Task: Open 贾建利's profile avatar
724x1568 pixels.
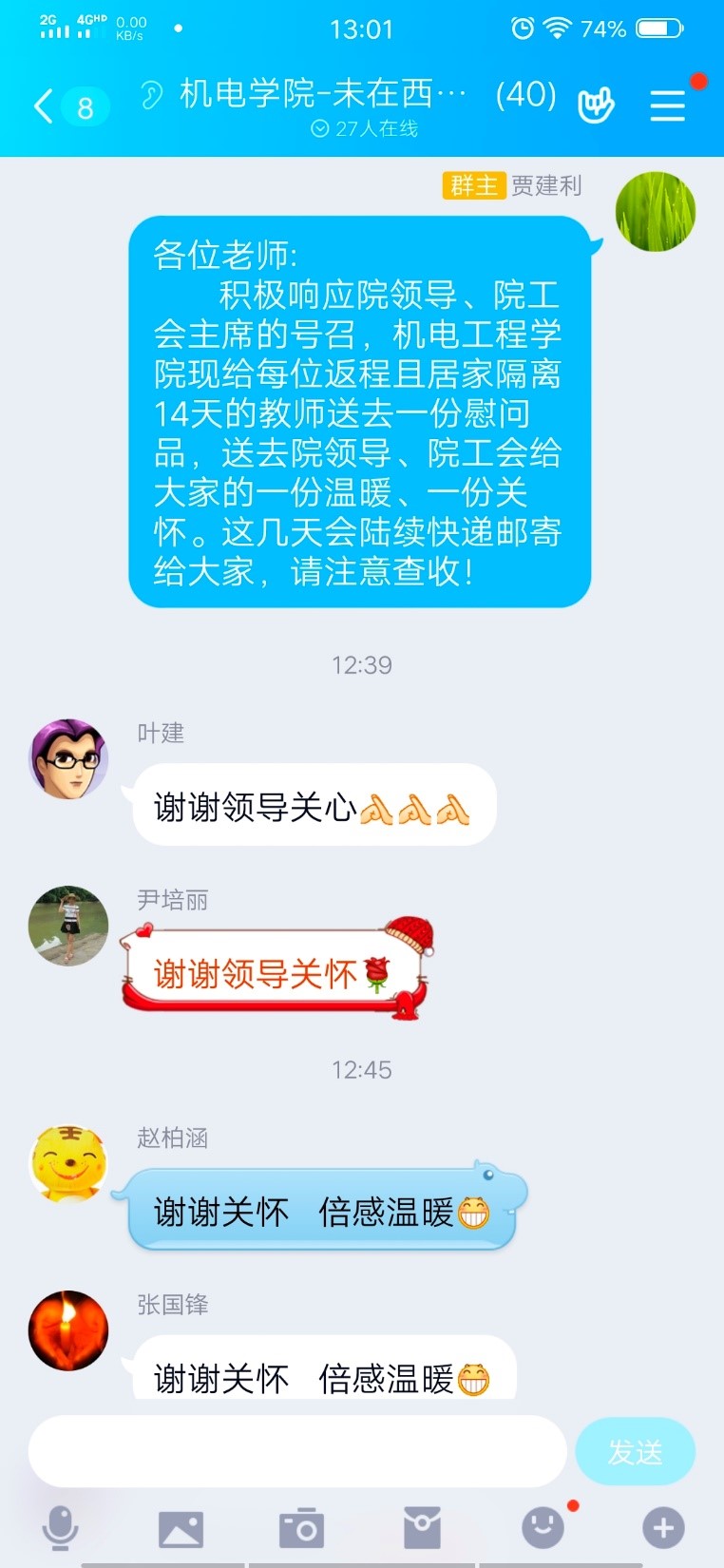Action: point(655,211)
